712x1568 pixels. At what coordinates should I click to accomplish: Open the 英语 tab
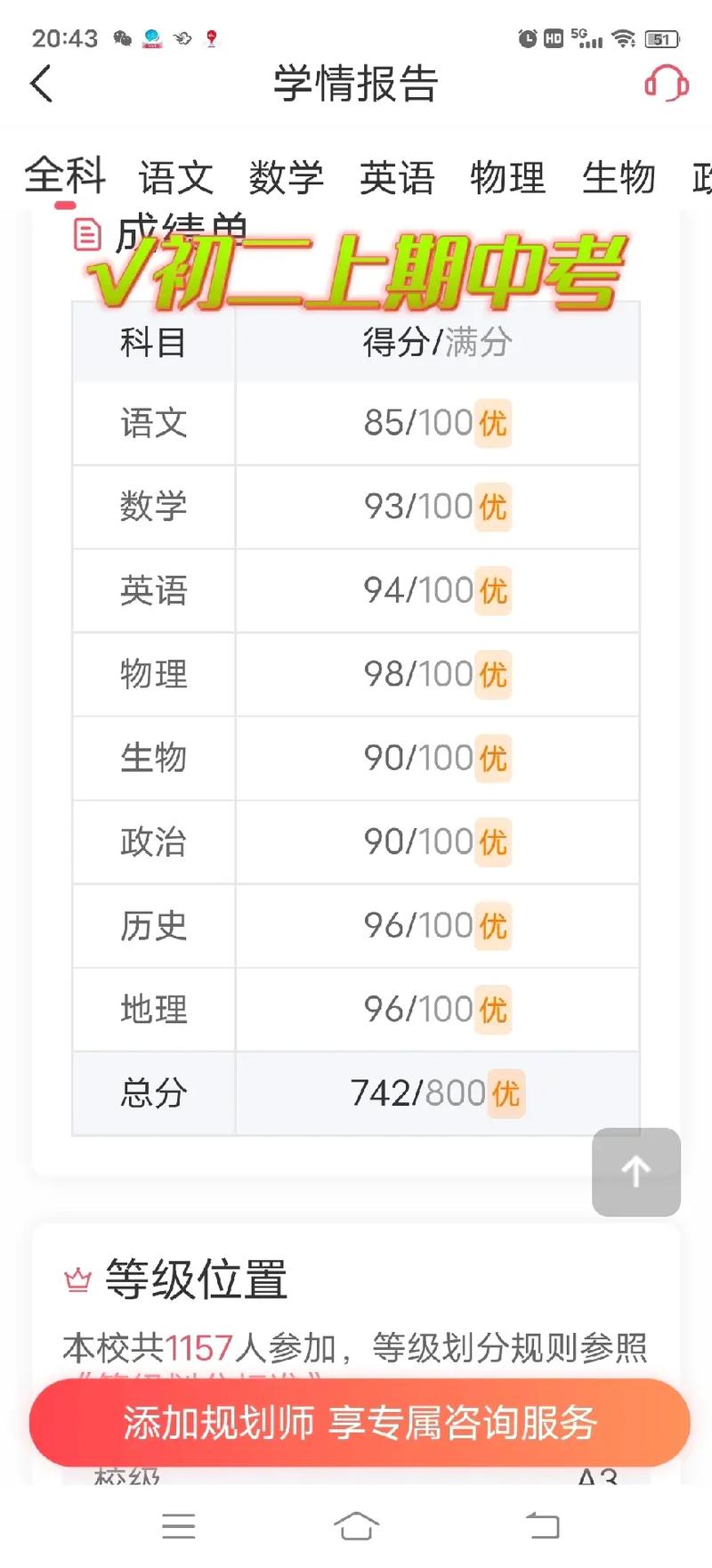pos(397,178)
